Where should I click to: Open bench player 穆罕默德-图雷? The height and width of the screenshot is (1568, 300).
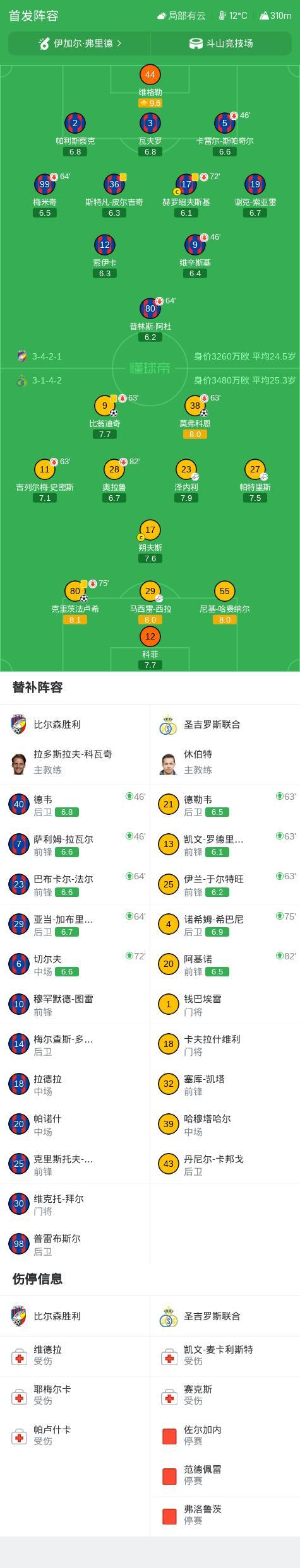75,1004
